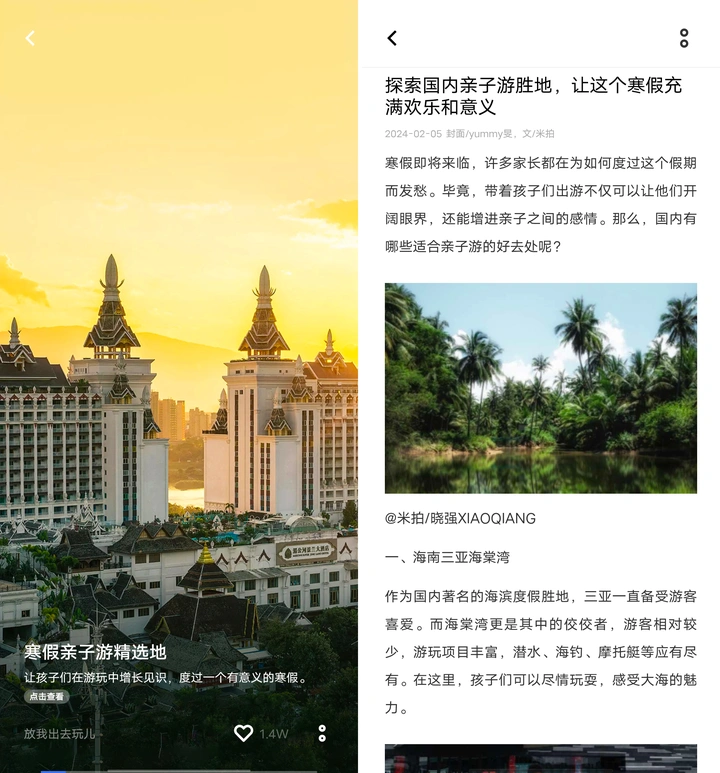Open more options beside the 1.4W like count
Image resolution: width=720 pixels, height=773 pixels.
[322, 733]
